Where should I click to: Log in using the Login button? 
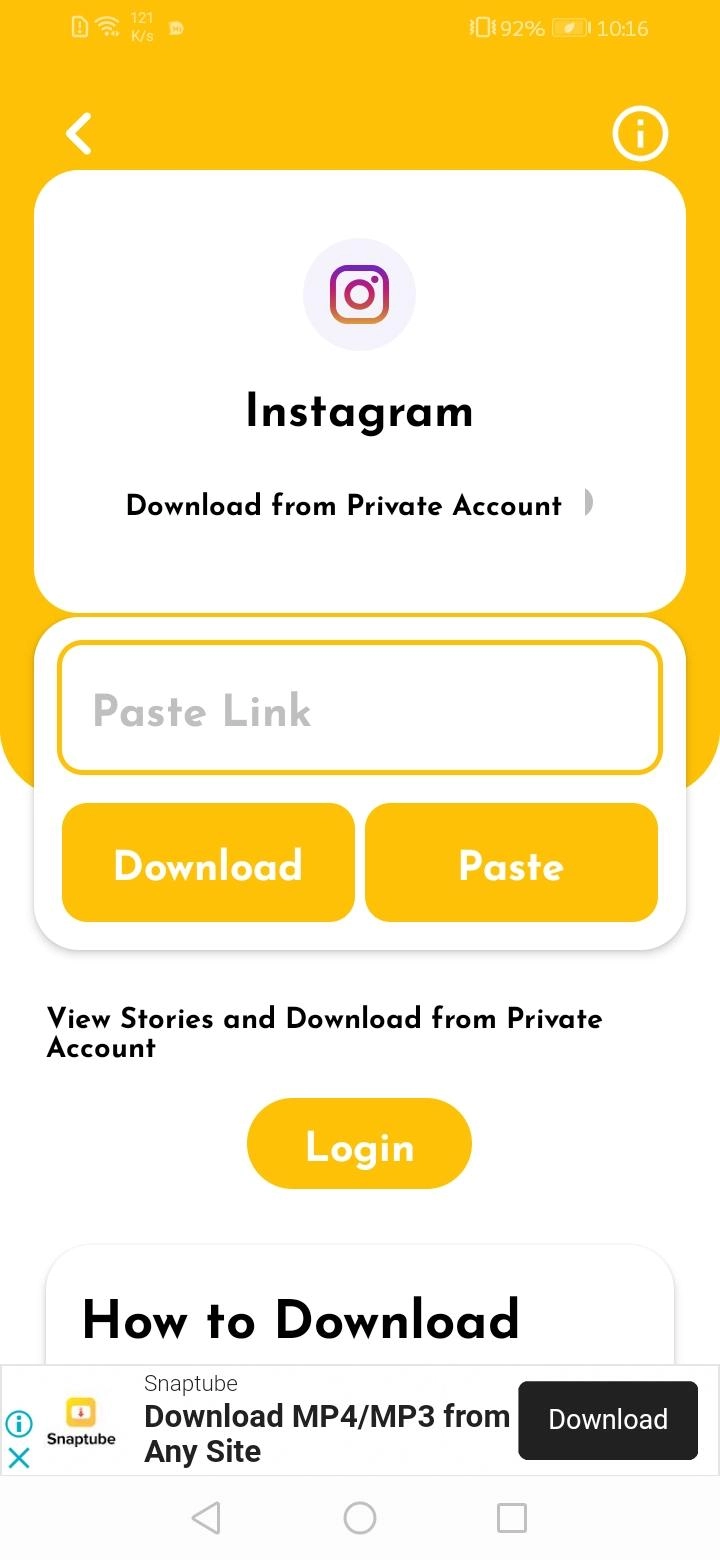pos(359,1144)
